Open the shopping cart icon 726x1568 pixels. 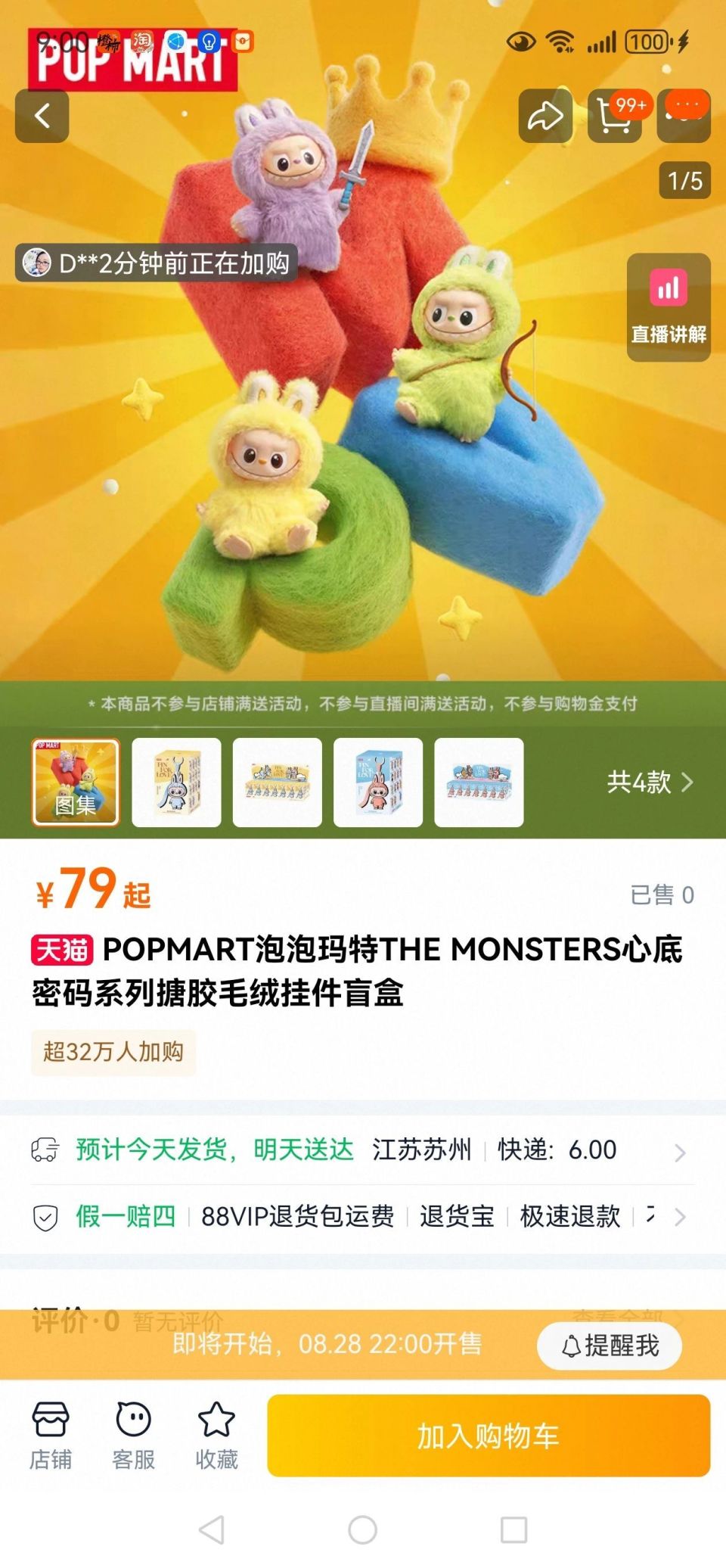[x=614, y=116]
